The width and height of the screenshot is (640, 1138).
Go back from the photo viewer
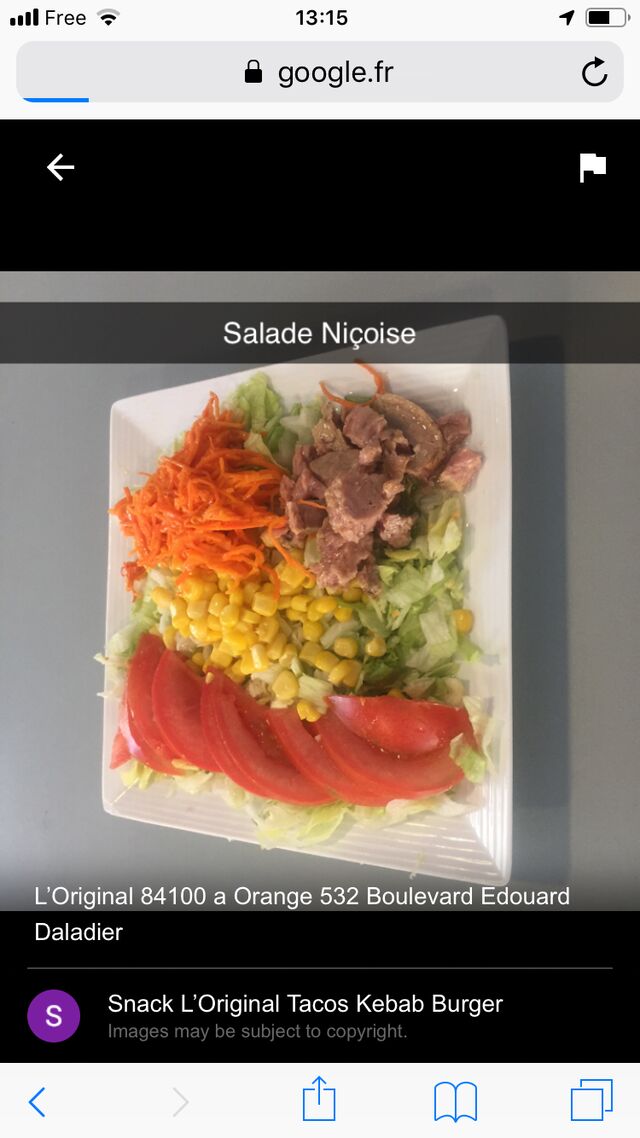pos(60,168)
